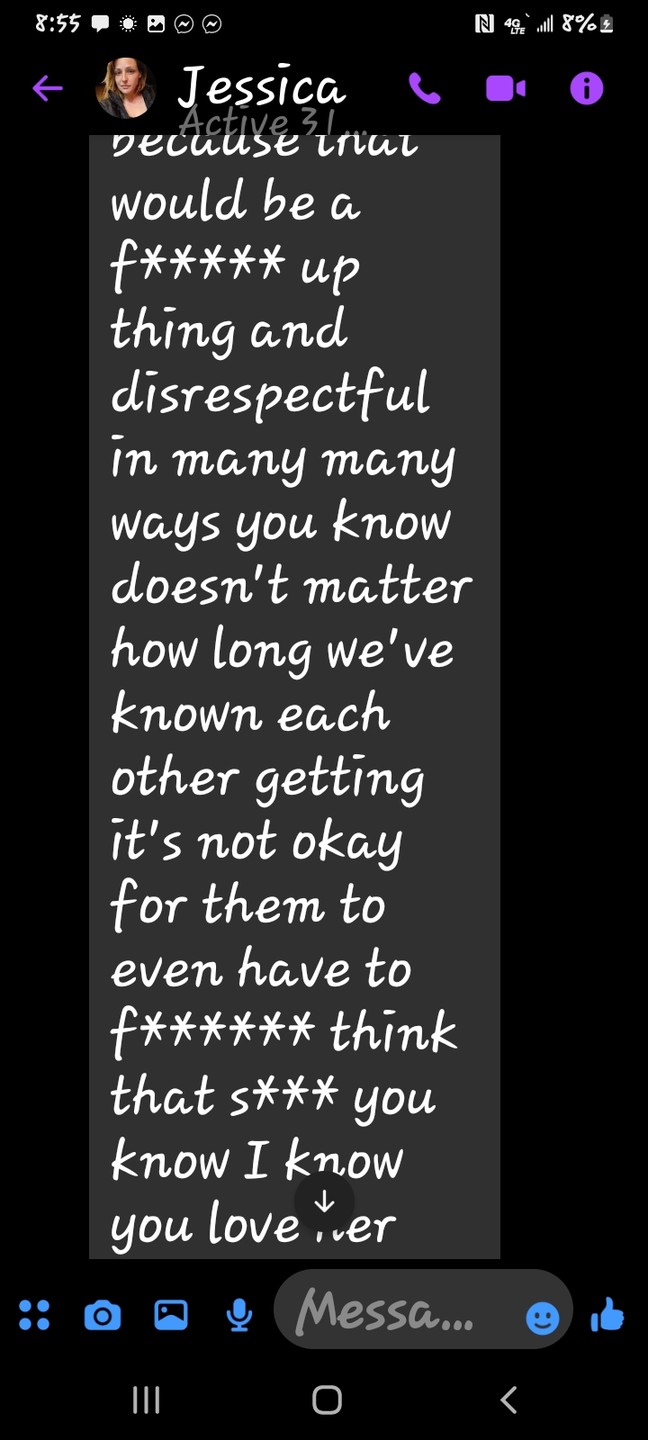Screen dimensions: 648x1440
Task: Open Jessica's profile picture
Action: 125,89
